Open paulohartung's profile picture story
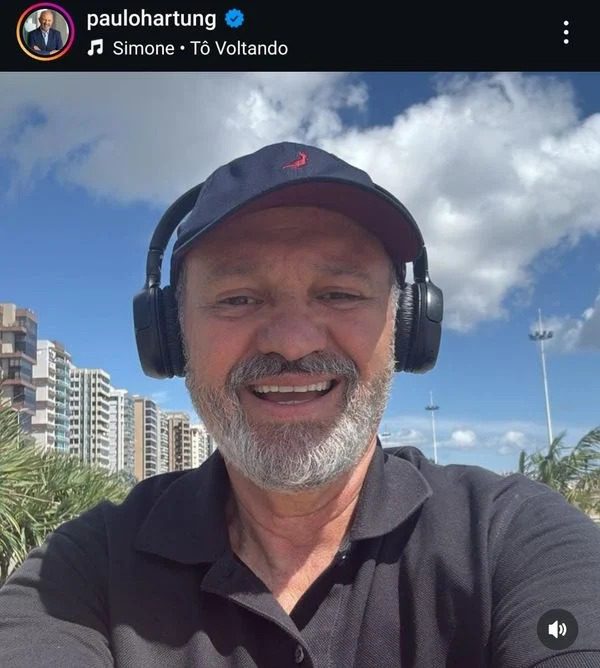 (x=45, y=31)
